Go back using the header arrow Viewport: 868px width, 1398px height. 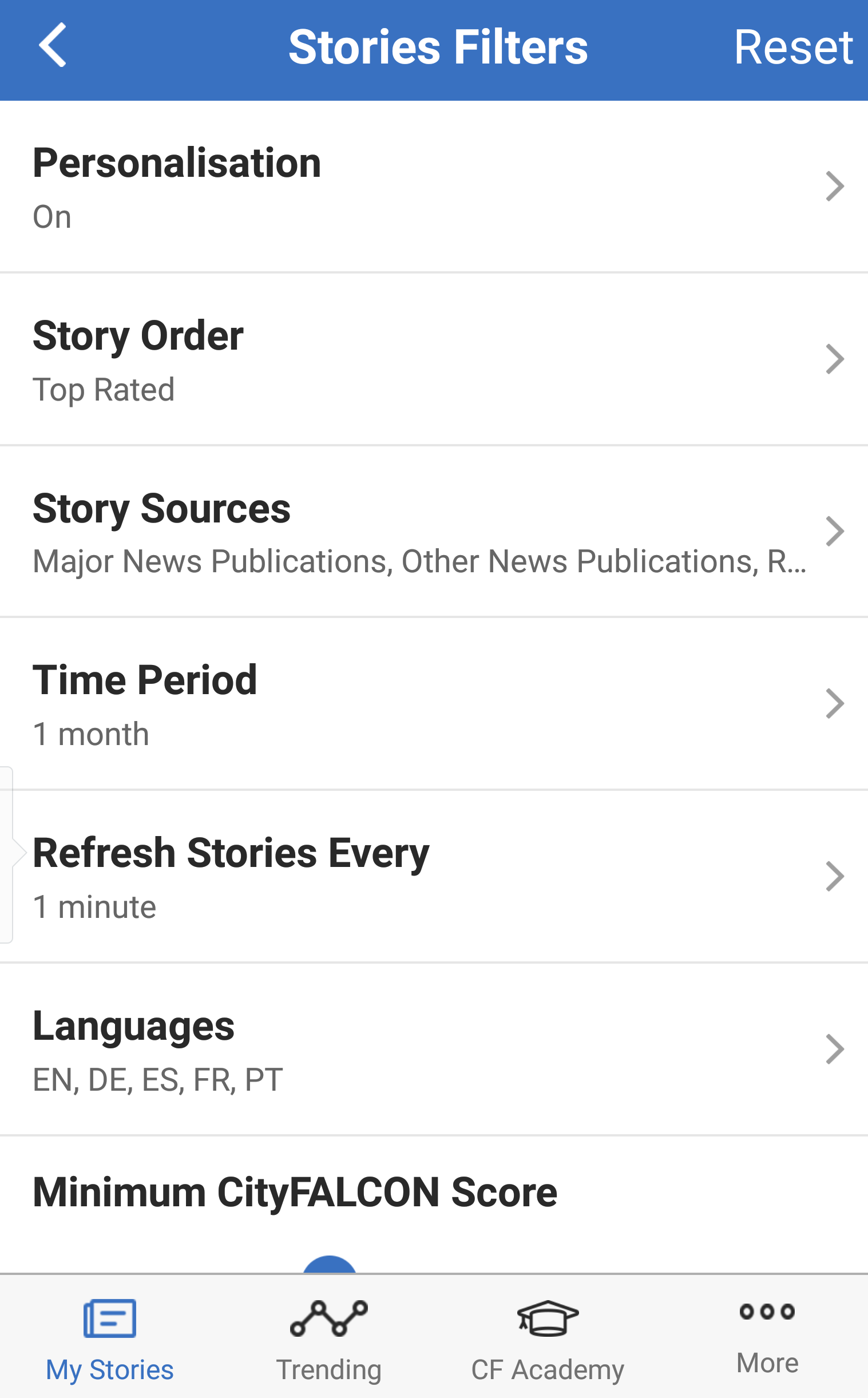pyautogui.click(x=52, y=45)
